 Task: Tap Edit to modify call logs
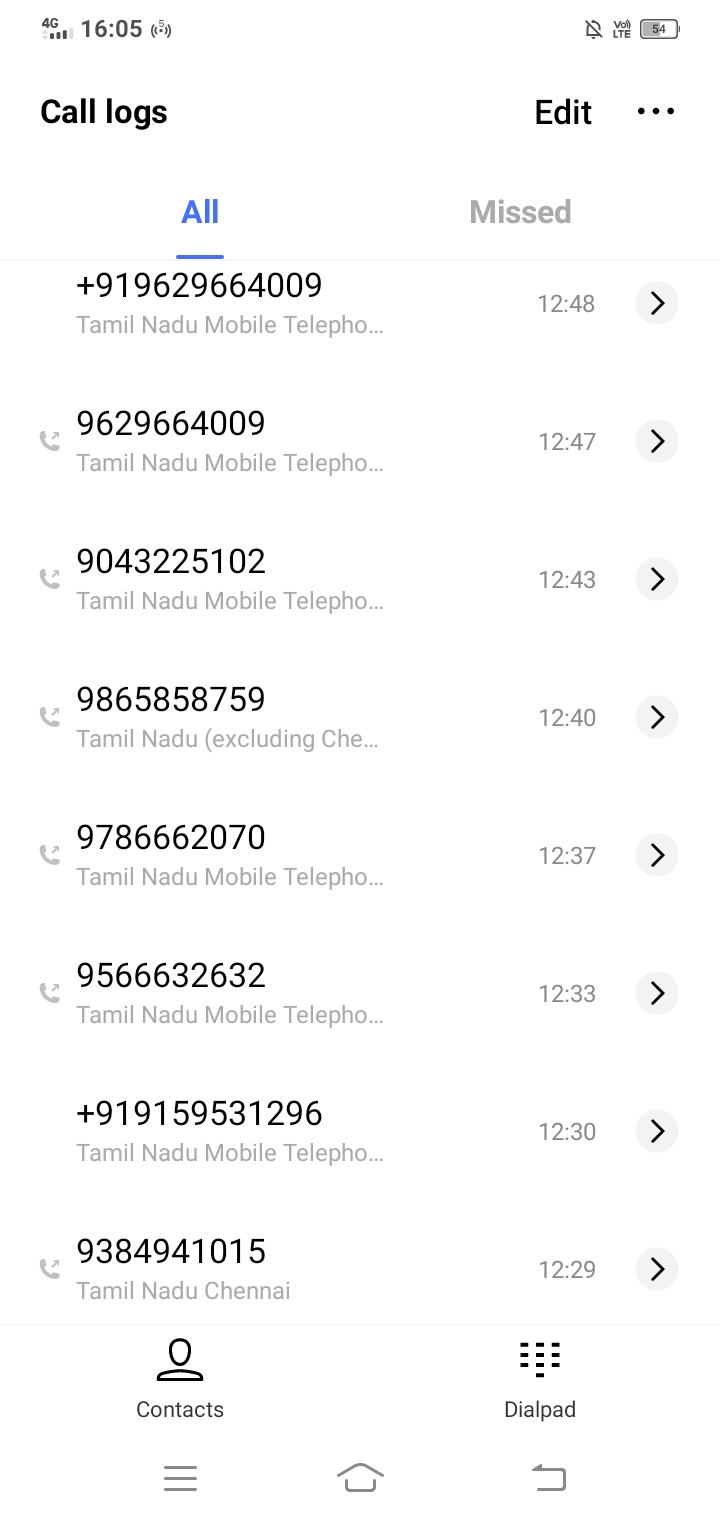[x=563, y=112]
